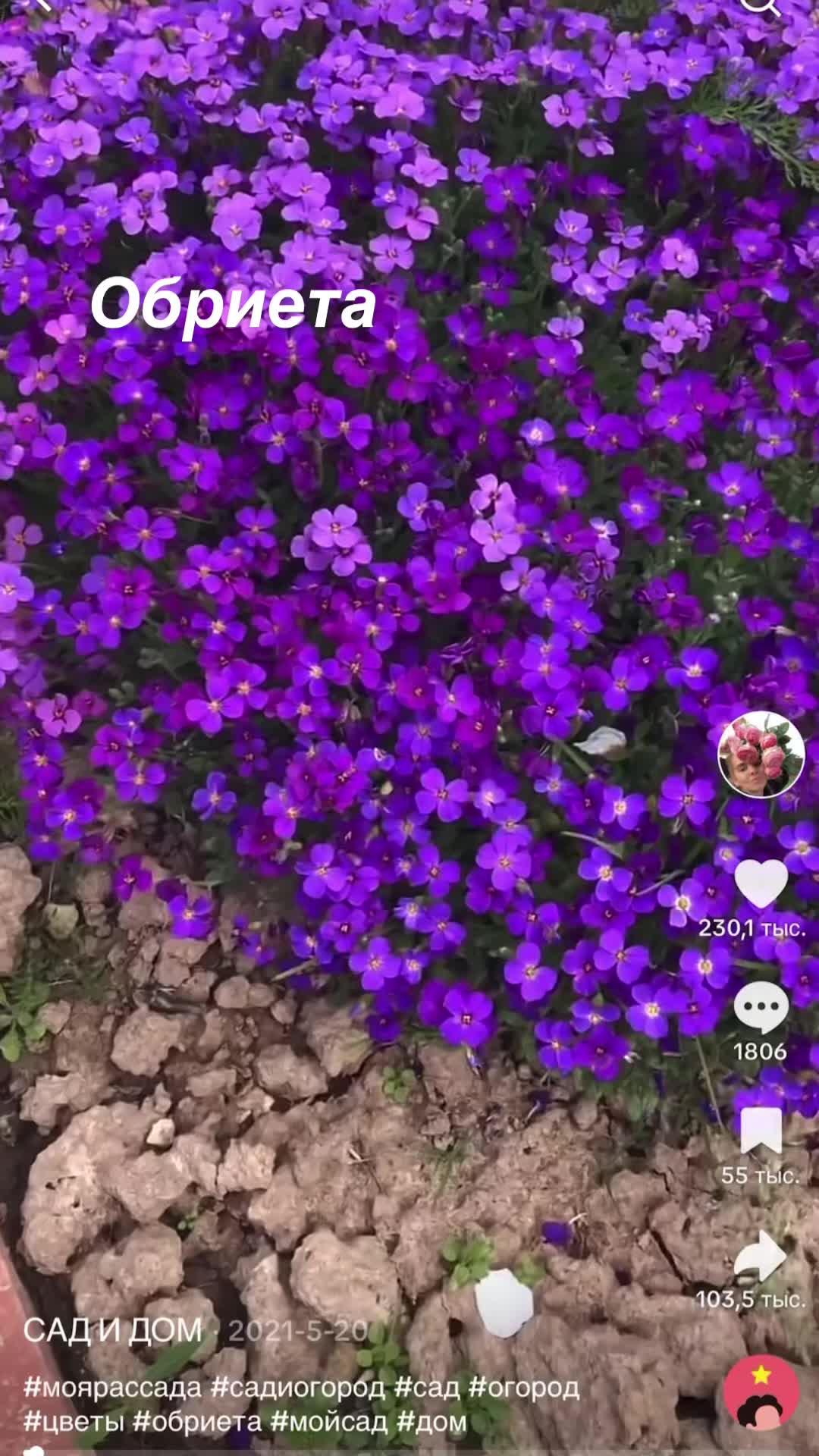Open the #моярассада hashtag

pyautogui.click(x=112, y=1388)
